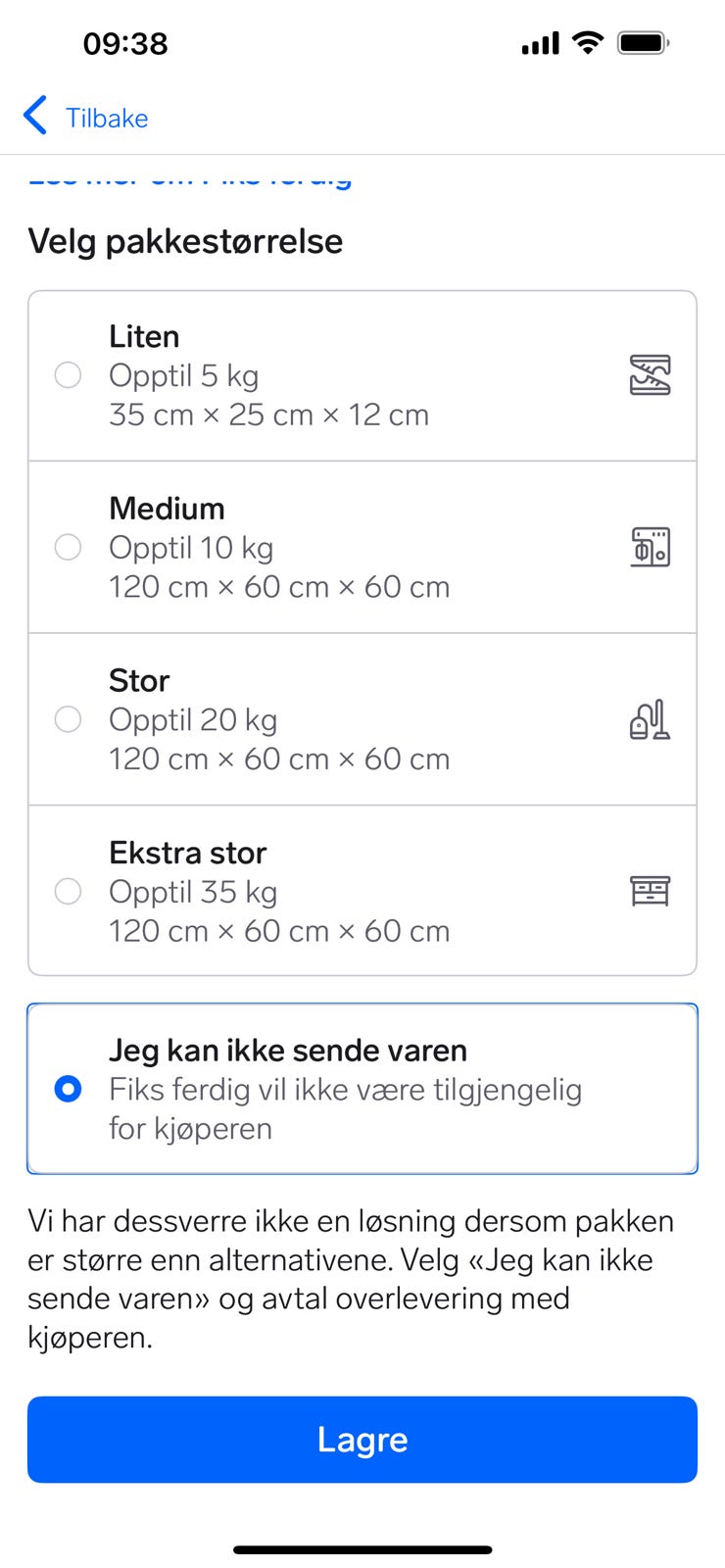Go back using the Tilbake button

click(x=86, y=118)
